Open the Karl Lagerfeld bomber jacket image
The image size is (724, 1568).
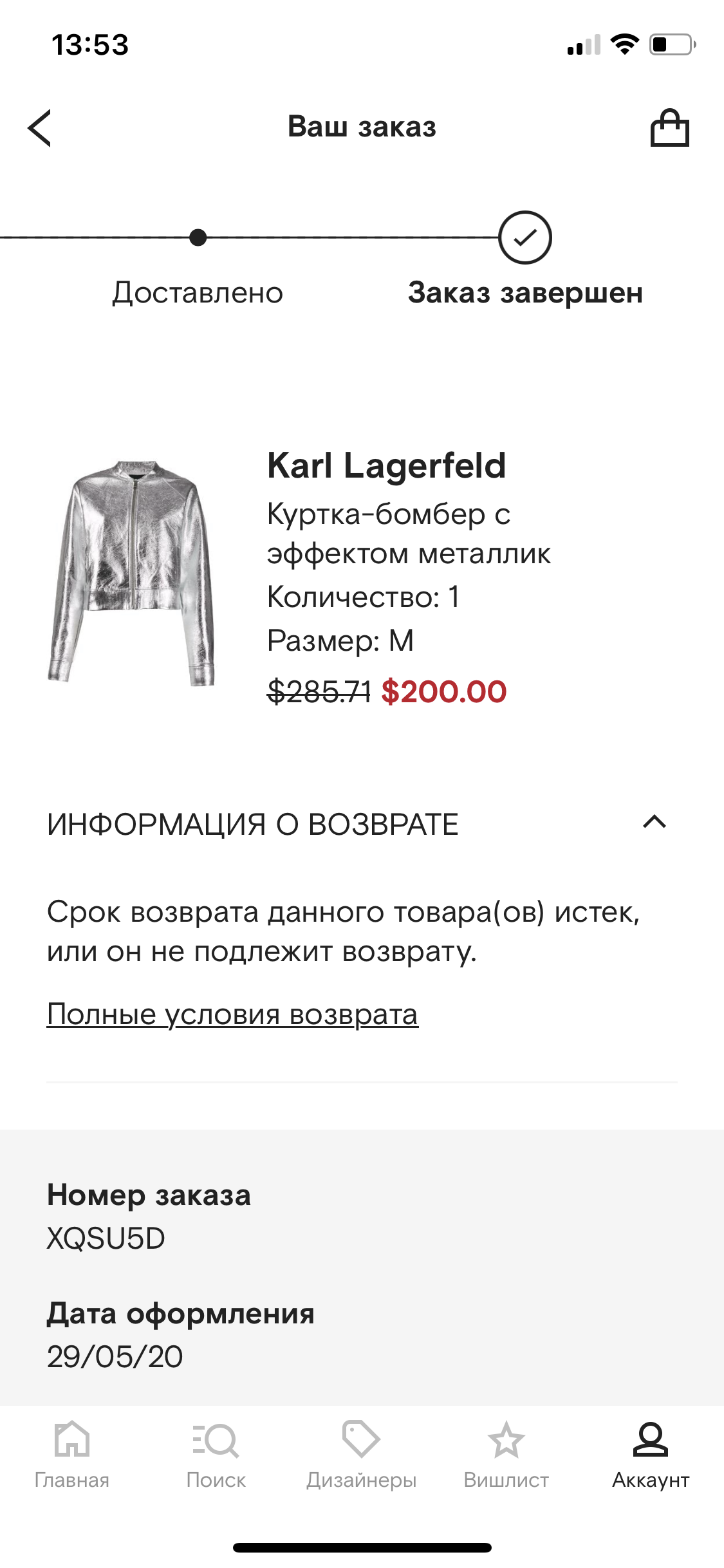[x=131, y=572]
